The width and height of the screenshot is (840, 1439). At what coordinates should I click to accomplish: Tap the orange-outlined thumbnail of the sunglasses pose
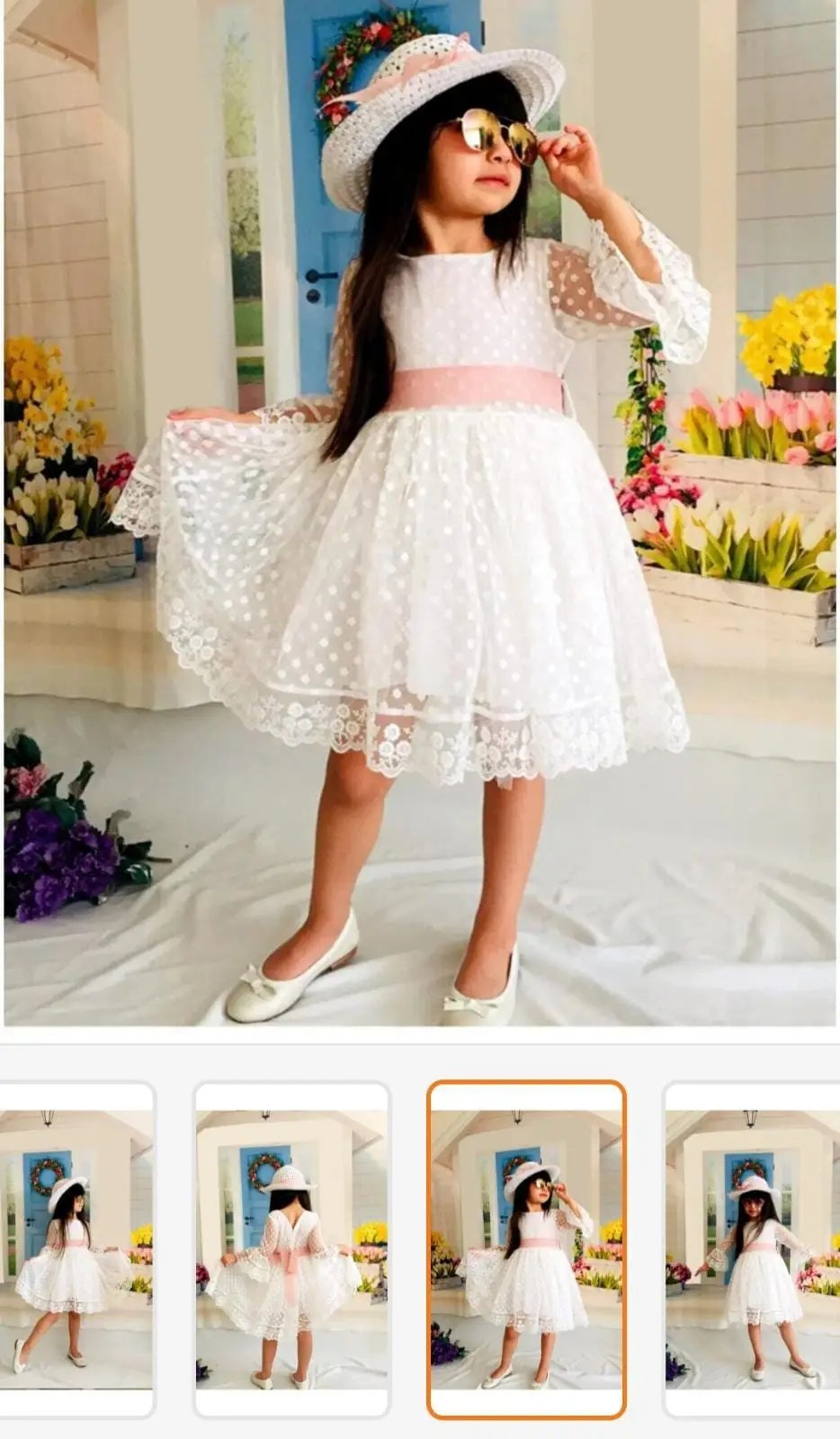click(526, 1249)
